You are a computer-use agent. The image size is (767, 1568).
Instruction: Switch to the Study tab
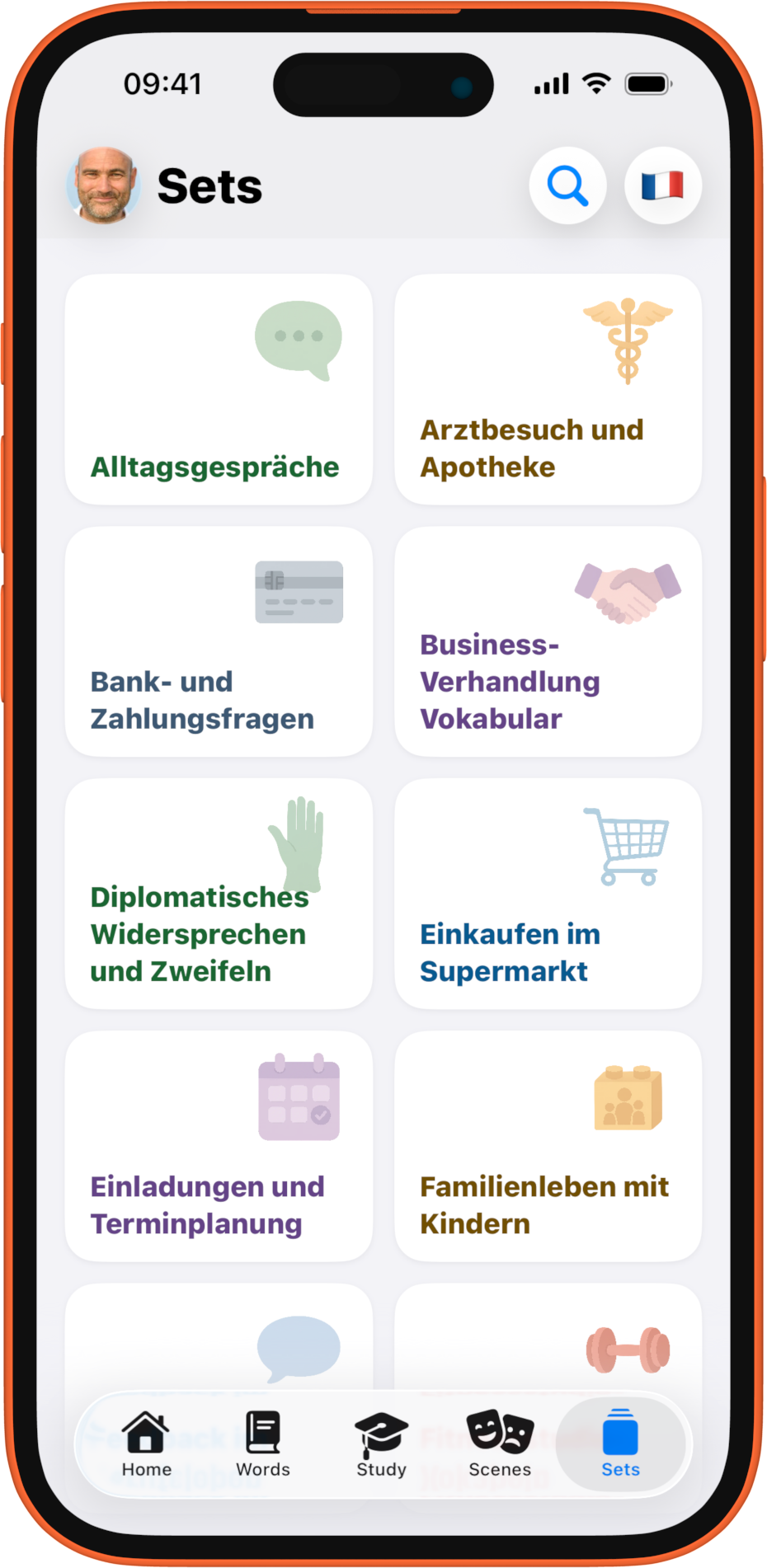pos(381,1444)
